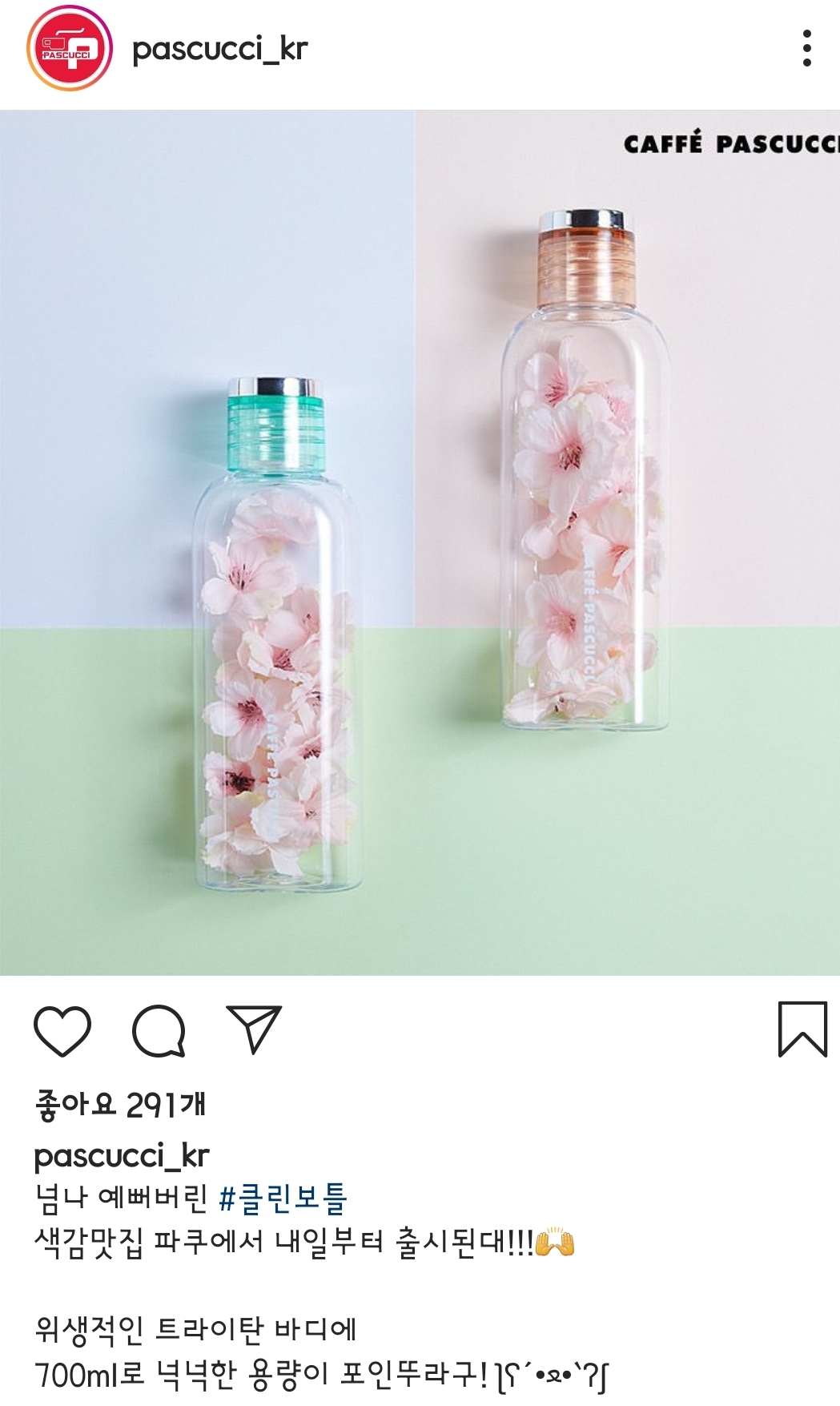This screenshot has width=840, height=1406.
Task: Open the #클린보틀 hashtag
Action: coord(282,1199)
